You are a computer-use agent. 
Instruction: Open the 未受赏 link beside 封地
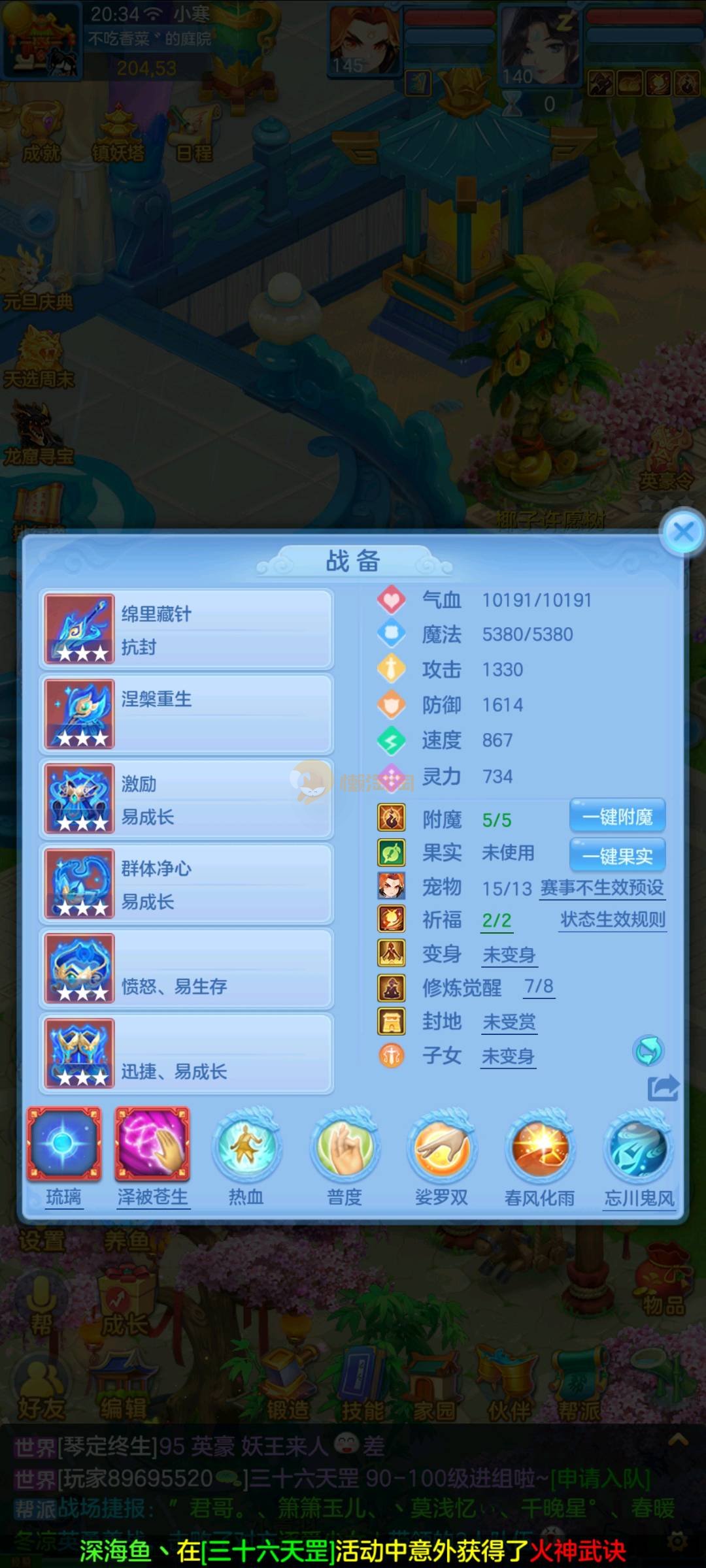(x=509, y=1022)
